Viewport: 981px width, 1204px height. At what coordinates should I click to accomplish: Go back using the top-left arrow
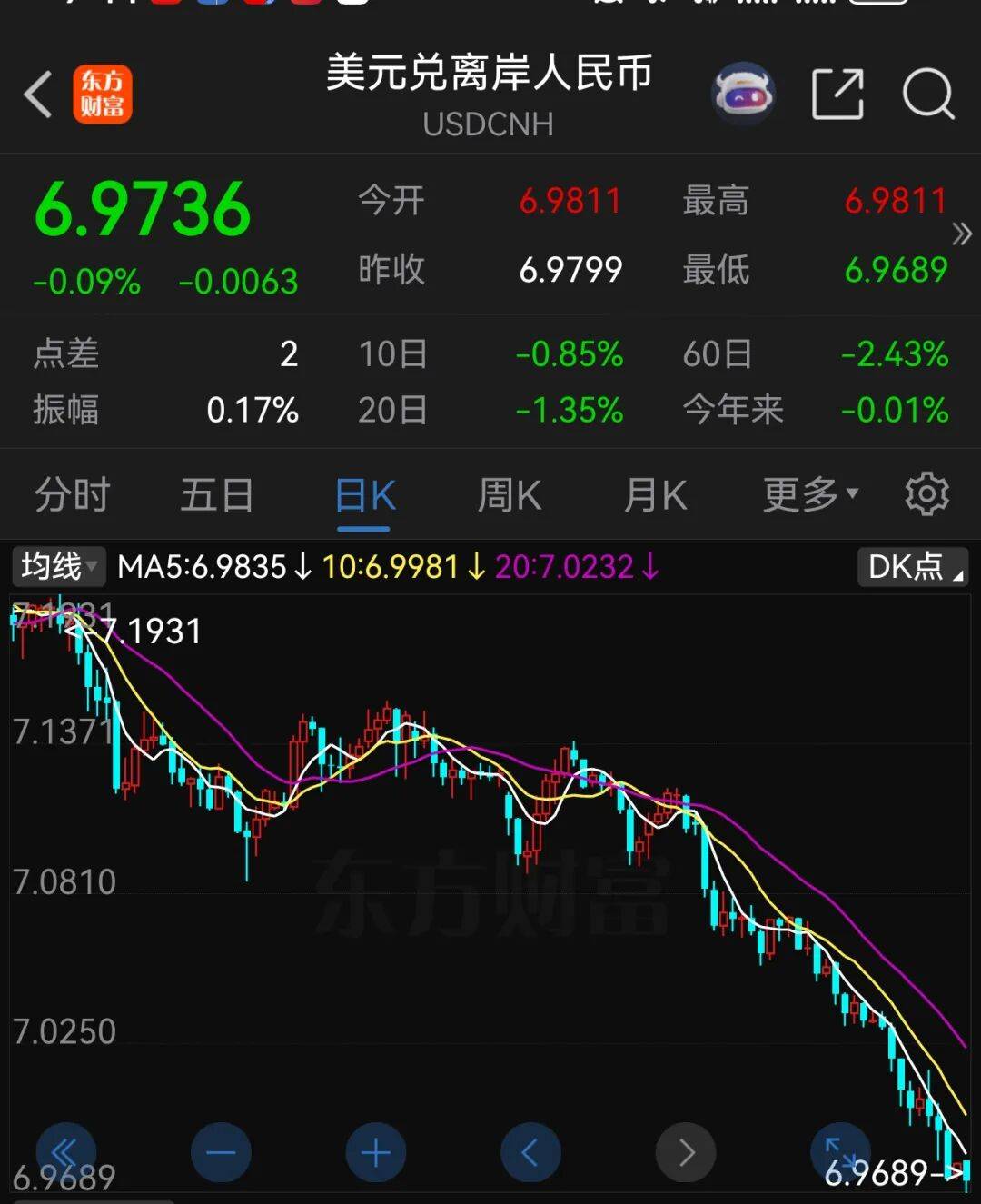point(38,94)
